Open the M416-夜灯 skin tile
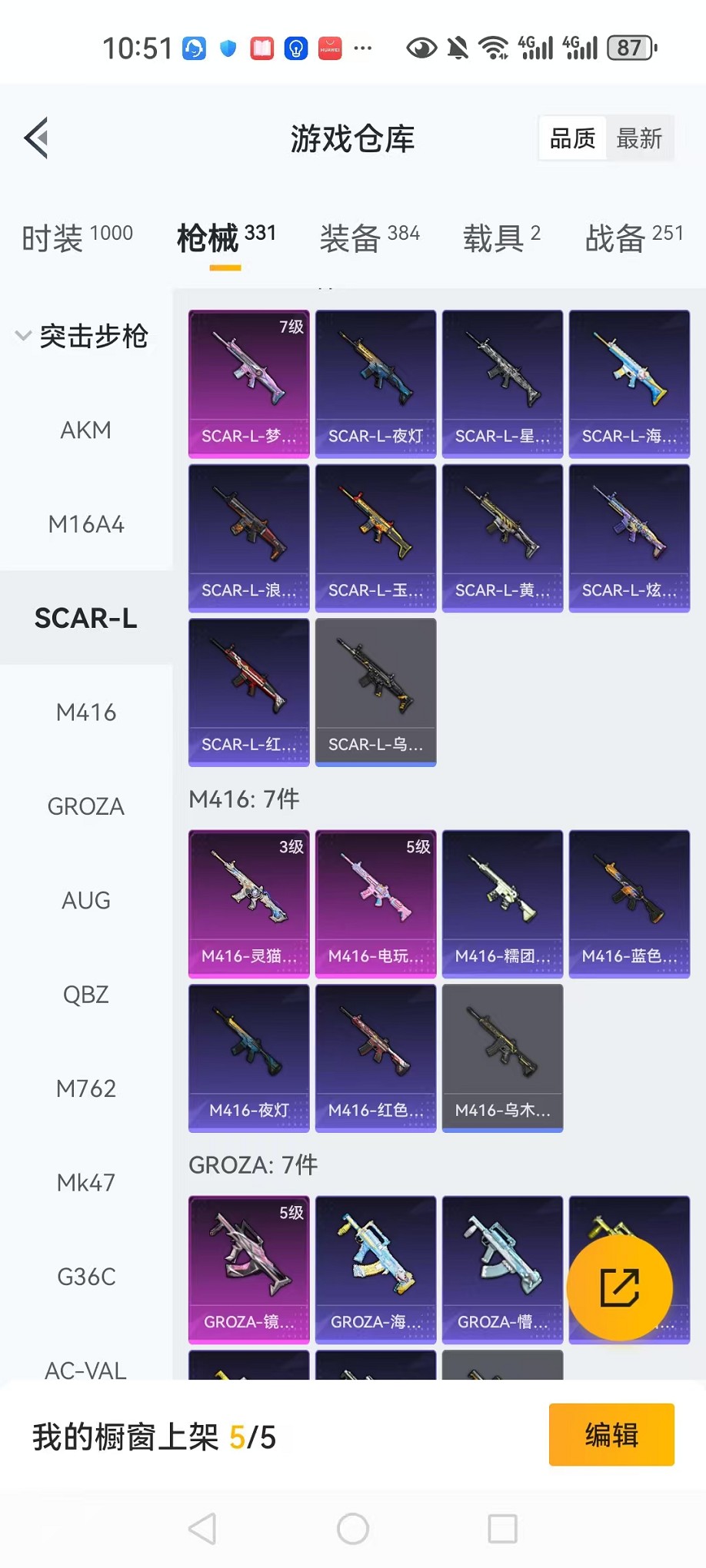Viewport: 706px width, 1568px height. 248,1058
